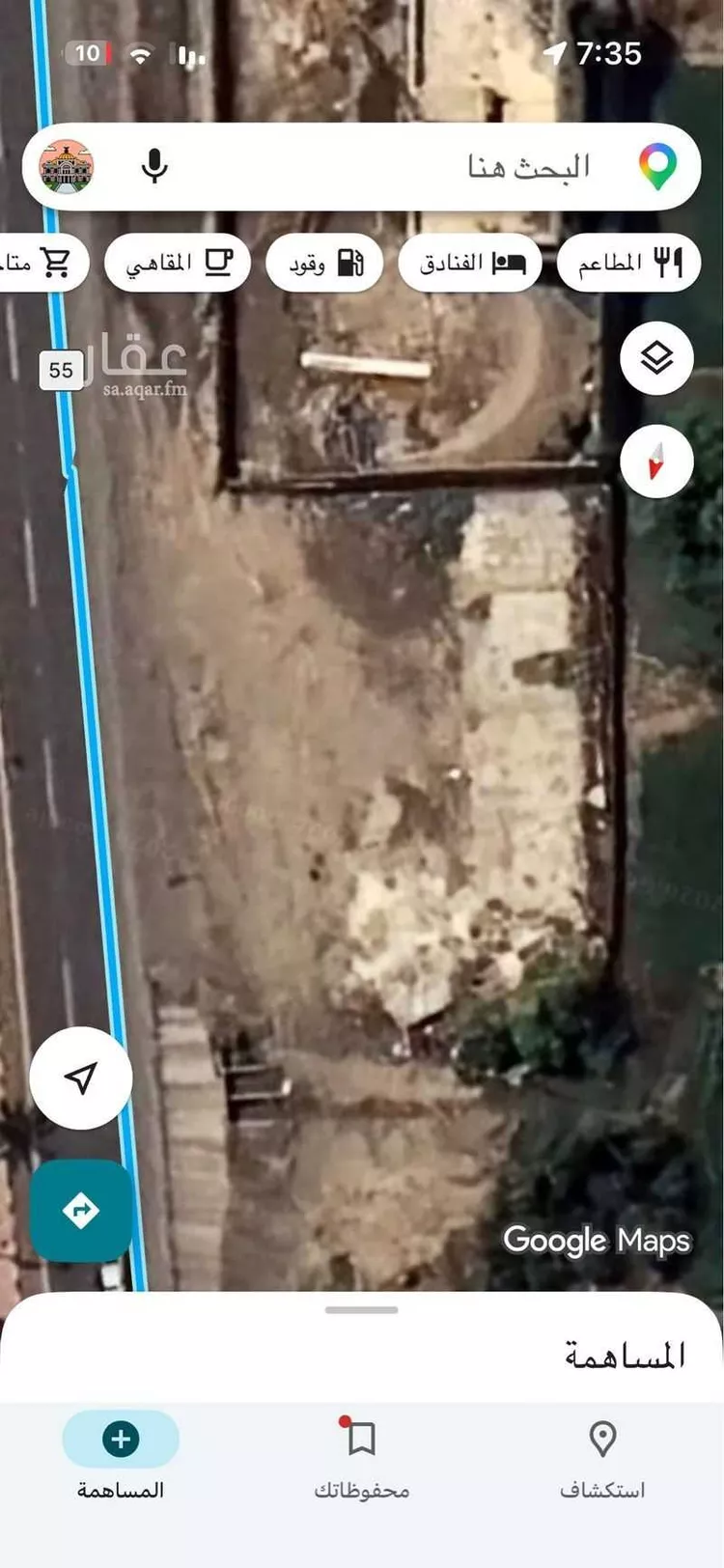The width and height of the screenshot is (724, 1568).
Task: Tap the bottom sheet drag handle
Action: click(x=361, y=1310)
